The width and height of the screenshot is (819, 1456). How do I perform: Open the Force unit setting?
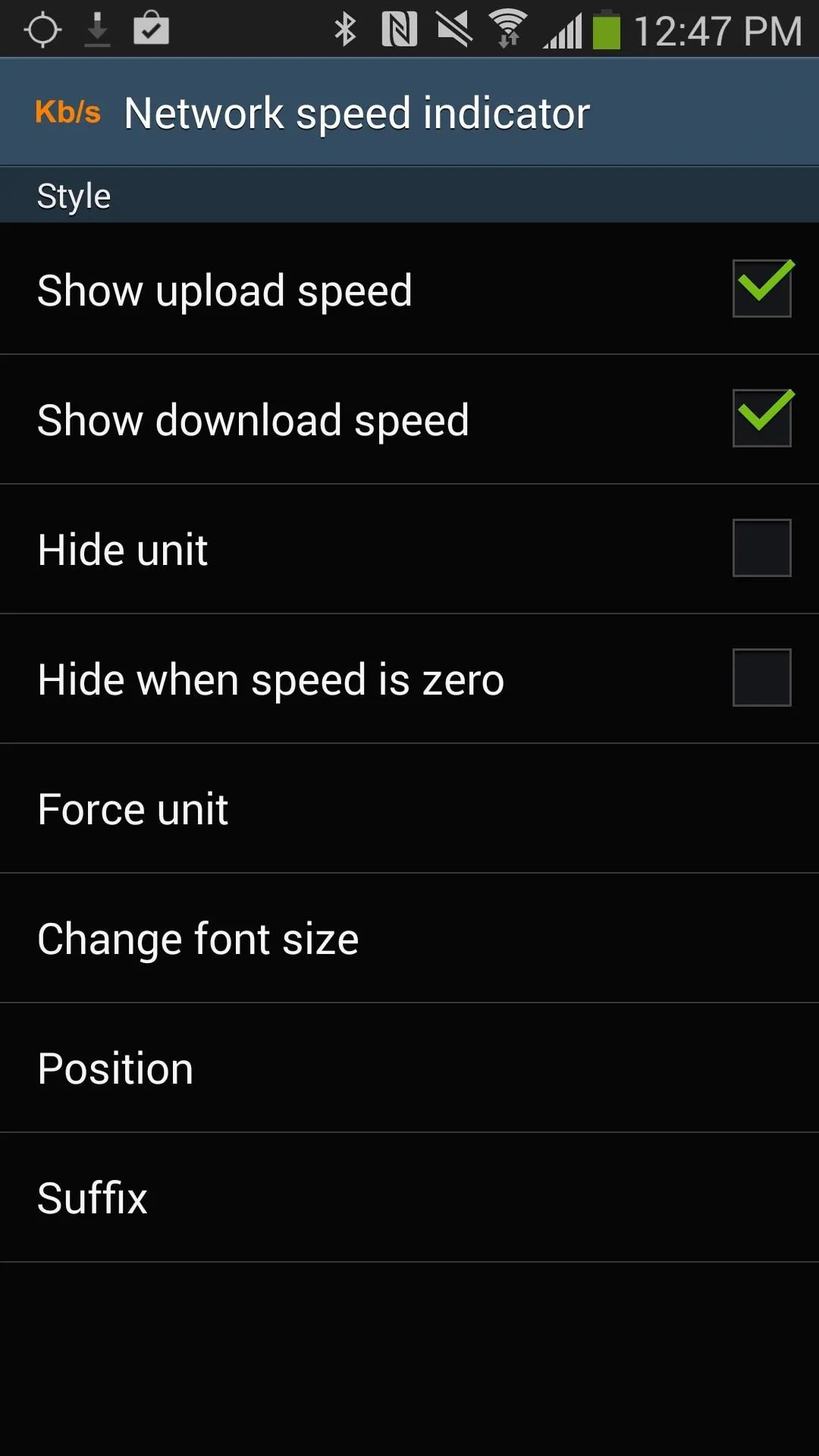pyautogui.click(x=409, y=808)
